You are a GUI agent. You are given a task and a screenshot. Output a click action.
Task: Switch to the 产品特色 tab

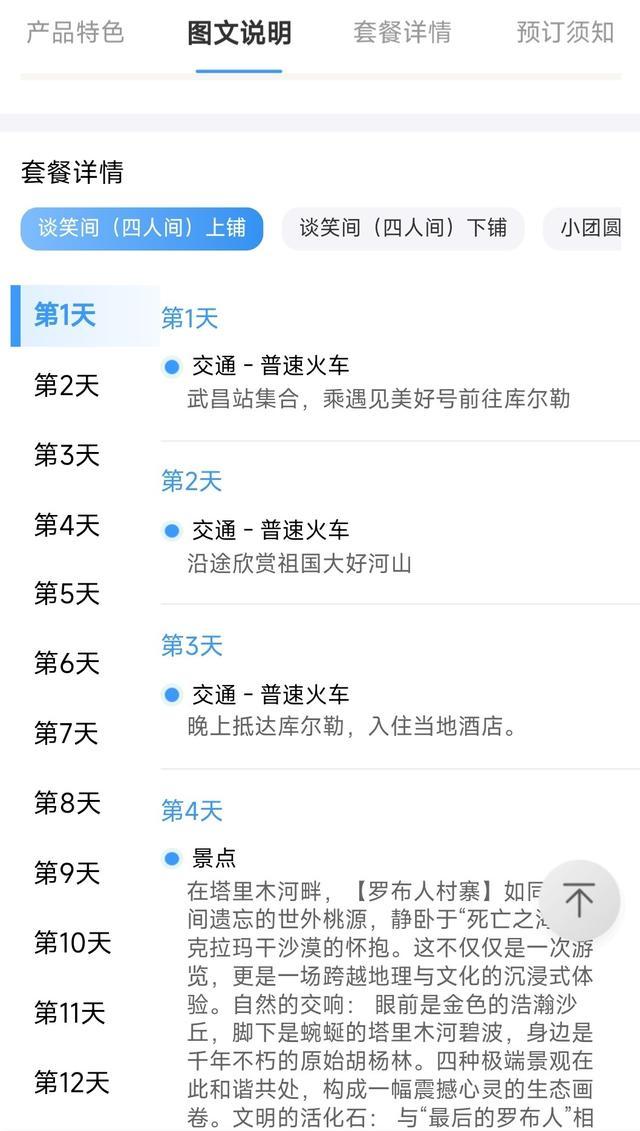click(x=75, y=32)
